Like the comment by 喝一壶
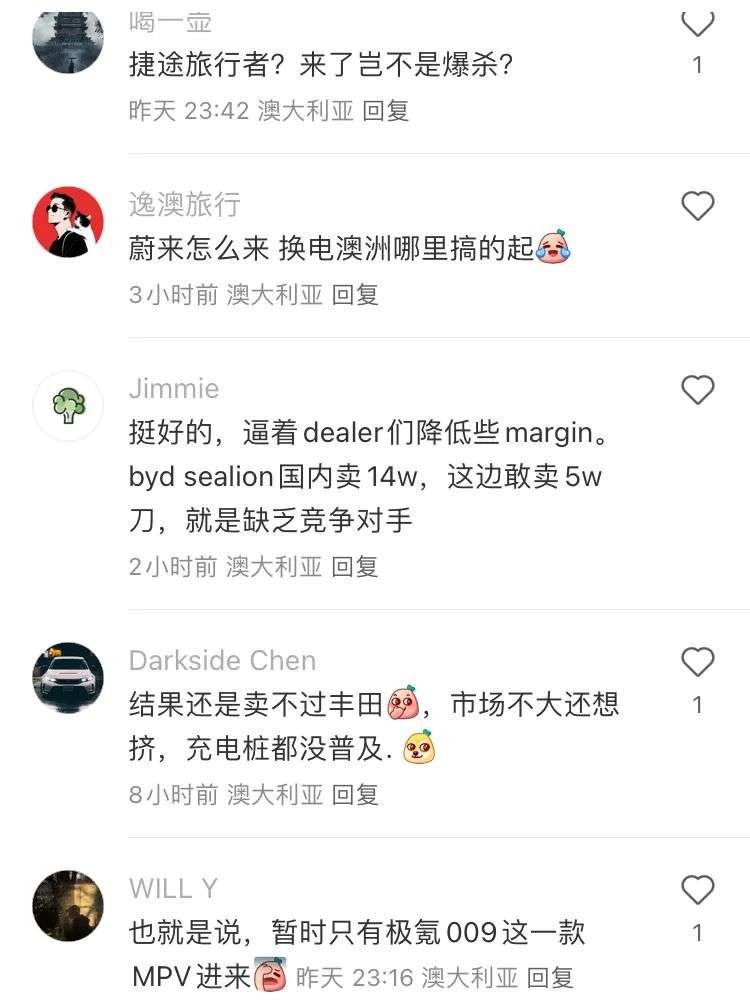Image resolution: width=750 pixels, height=1005 pixels. pos(697,22)
